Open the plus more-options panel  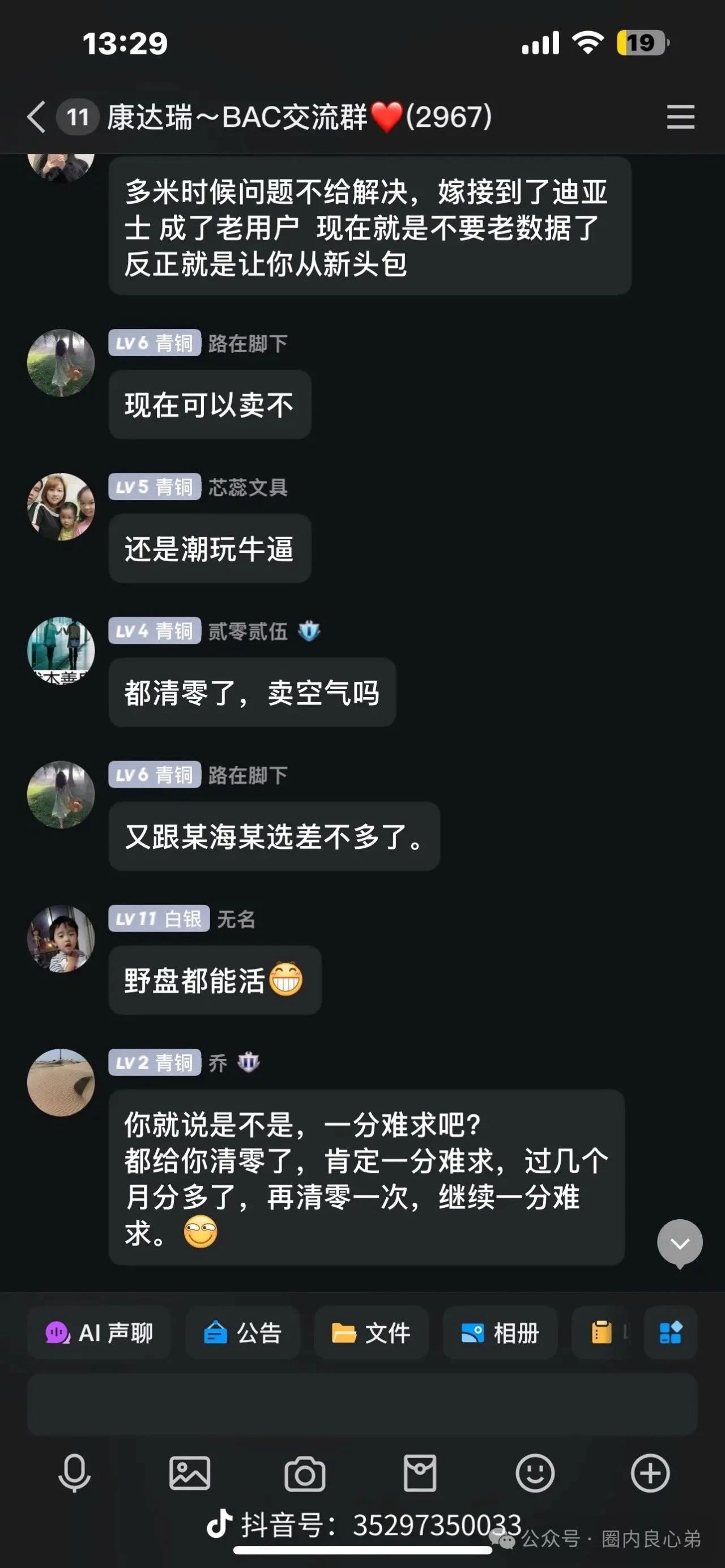(650, 1473)
